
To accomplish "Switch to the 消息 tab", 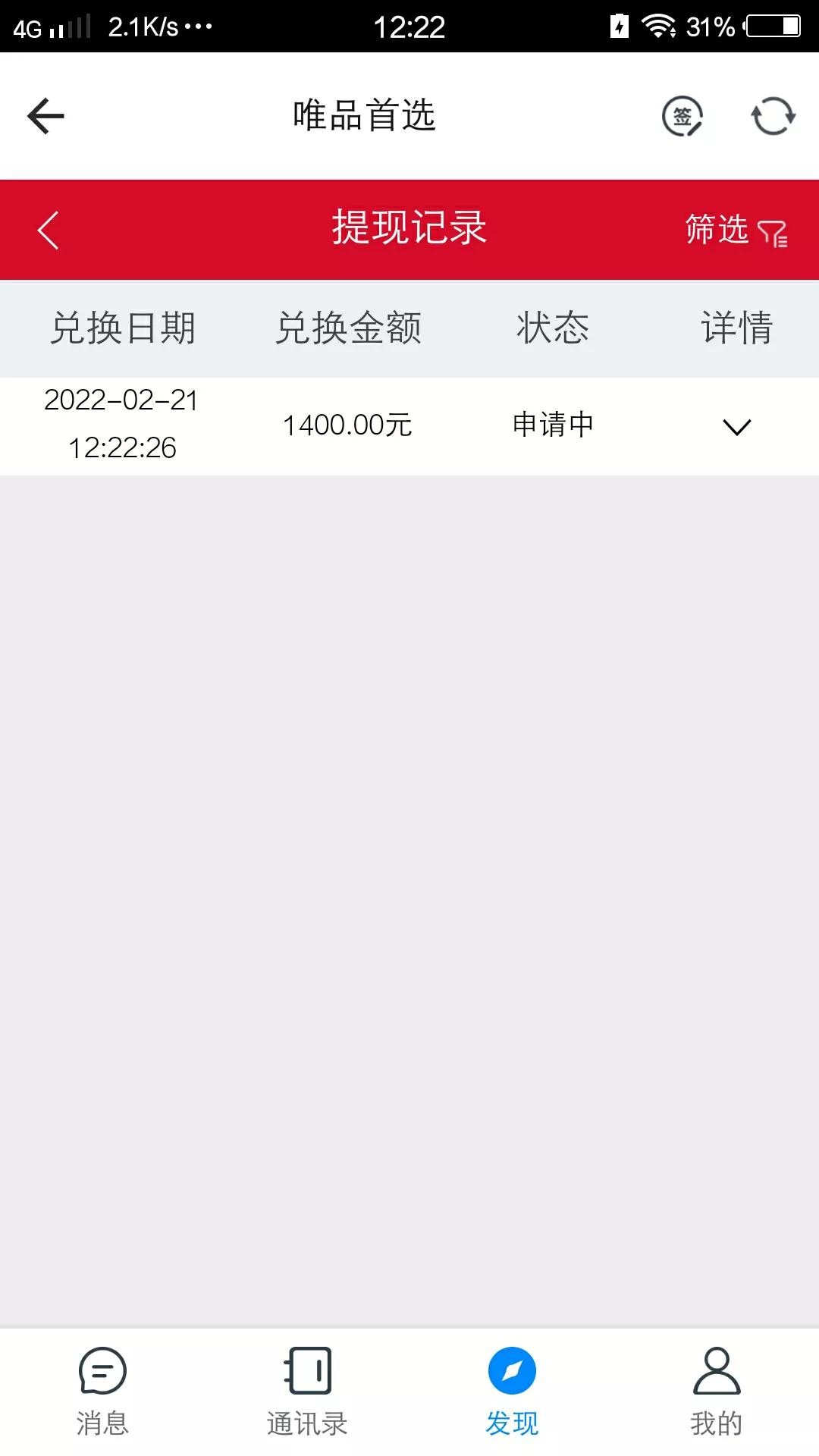I will [x=102, y=1392].
